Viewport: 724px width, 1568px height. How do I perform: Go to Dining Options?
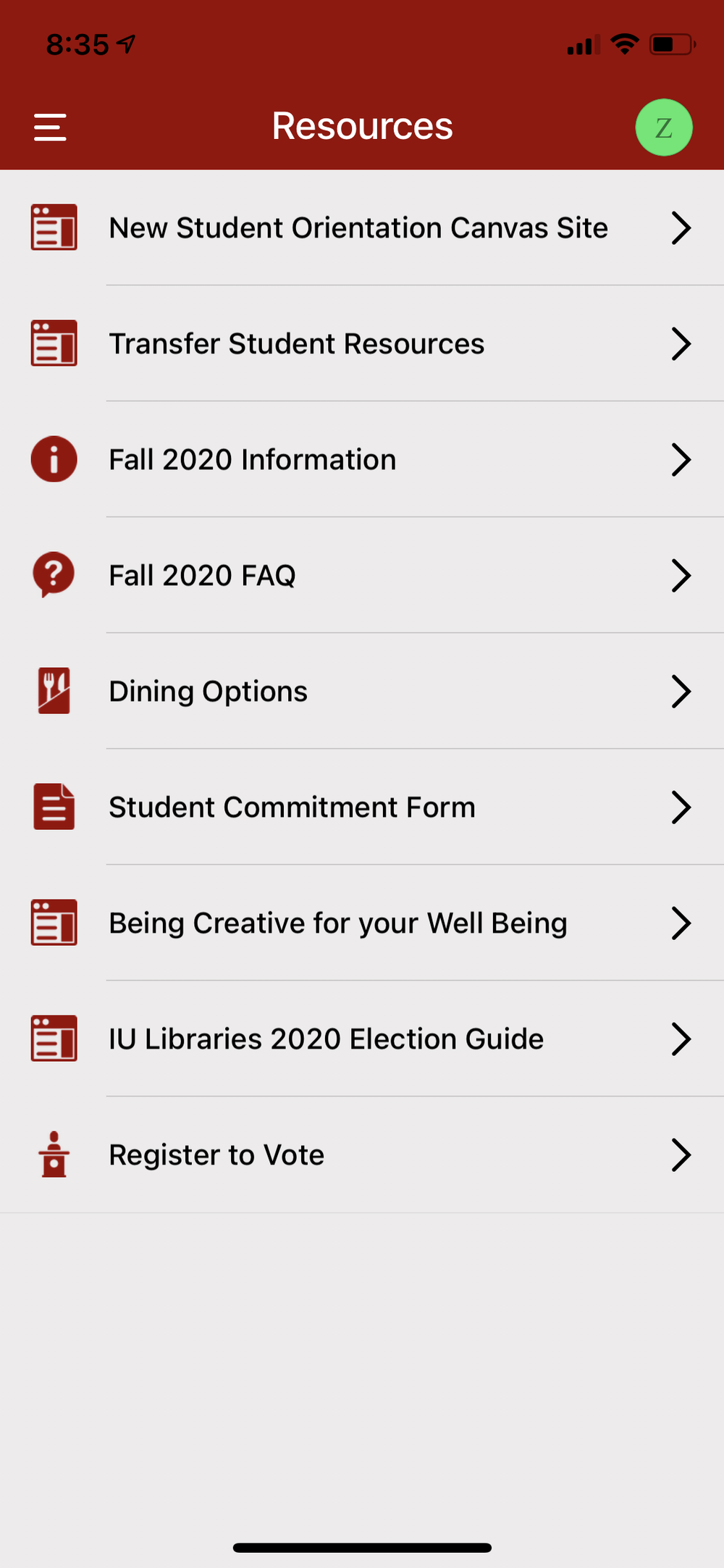tap(209, 692)
